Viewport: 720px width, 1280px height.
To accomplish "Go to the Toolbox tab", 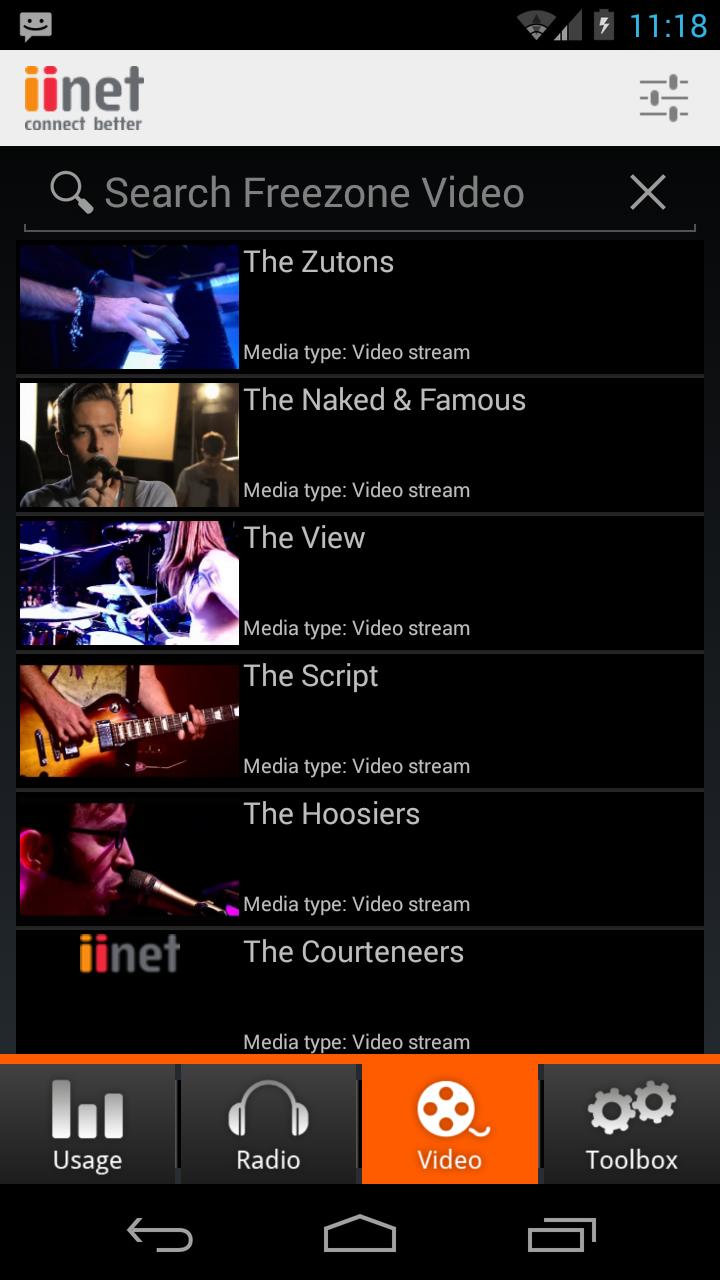I will tap(631, 1125).
